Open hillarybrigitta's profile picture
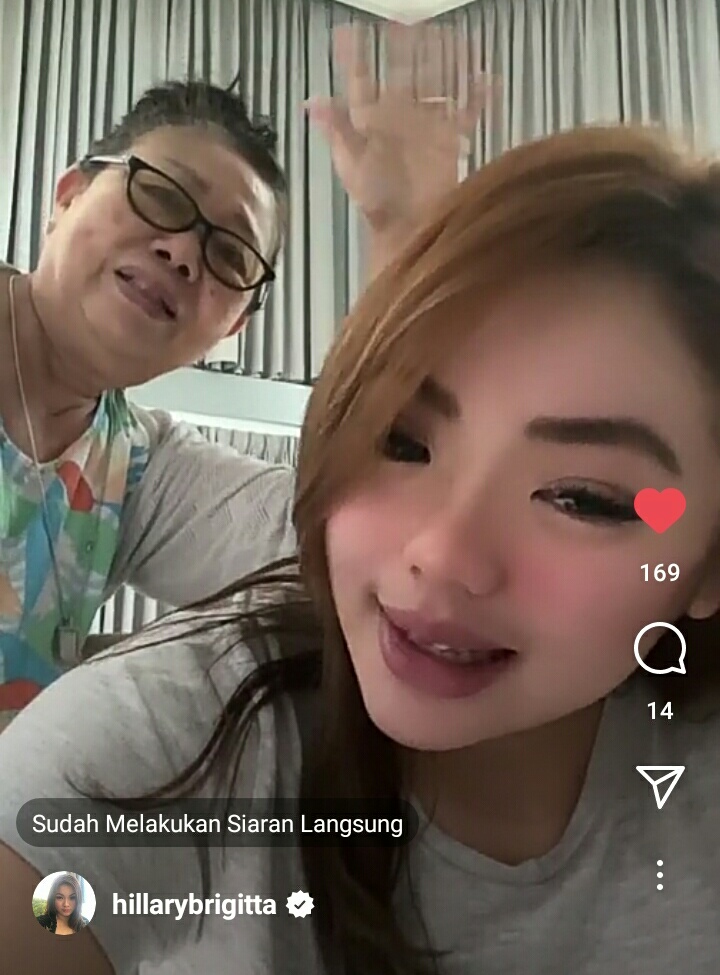The height and width of the screenshot is (975, 720). point(65,903)
